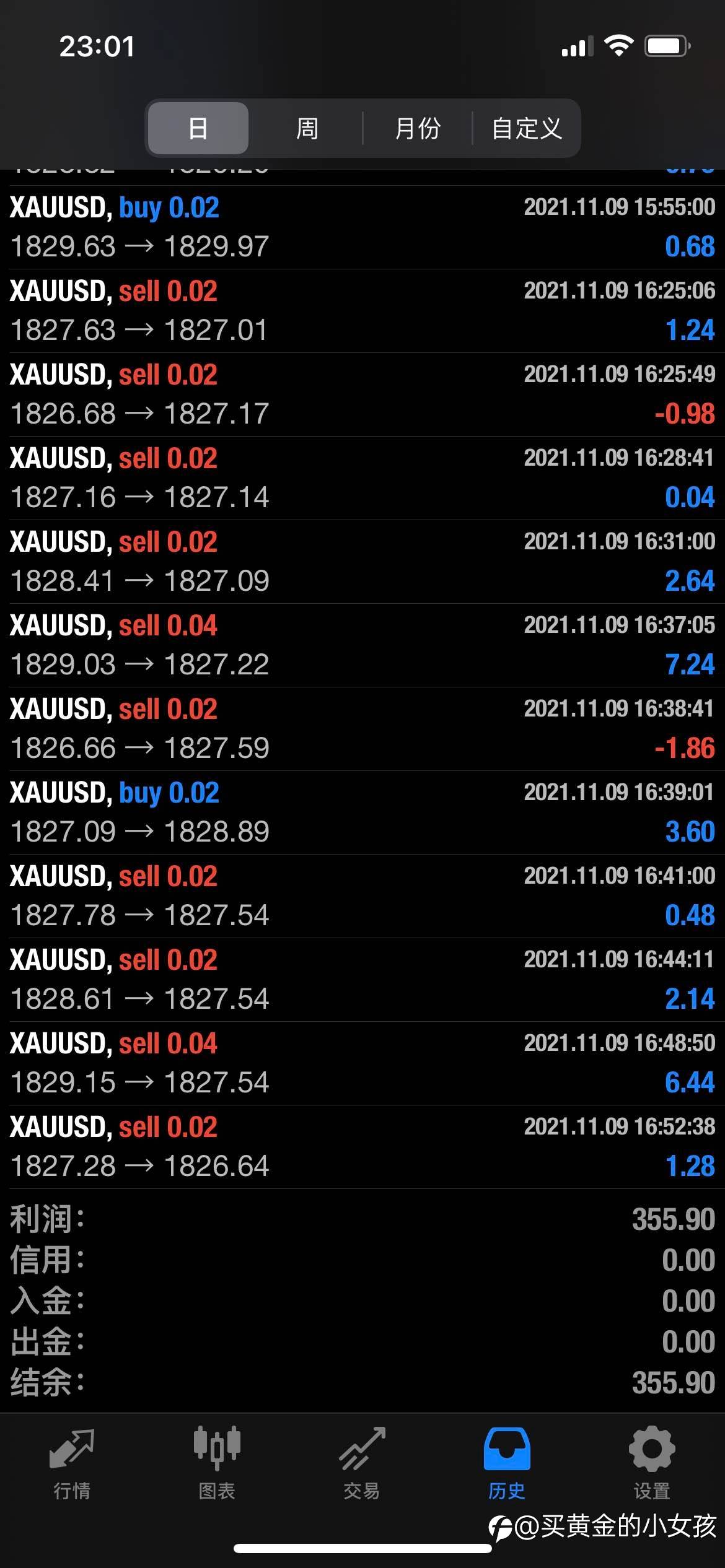Image resolution: width=725 pixels, height=1568 pixels.
Task: Open the 设置 settings tab
Action: tap(652, 1464)
